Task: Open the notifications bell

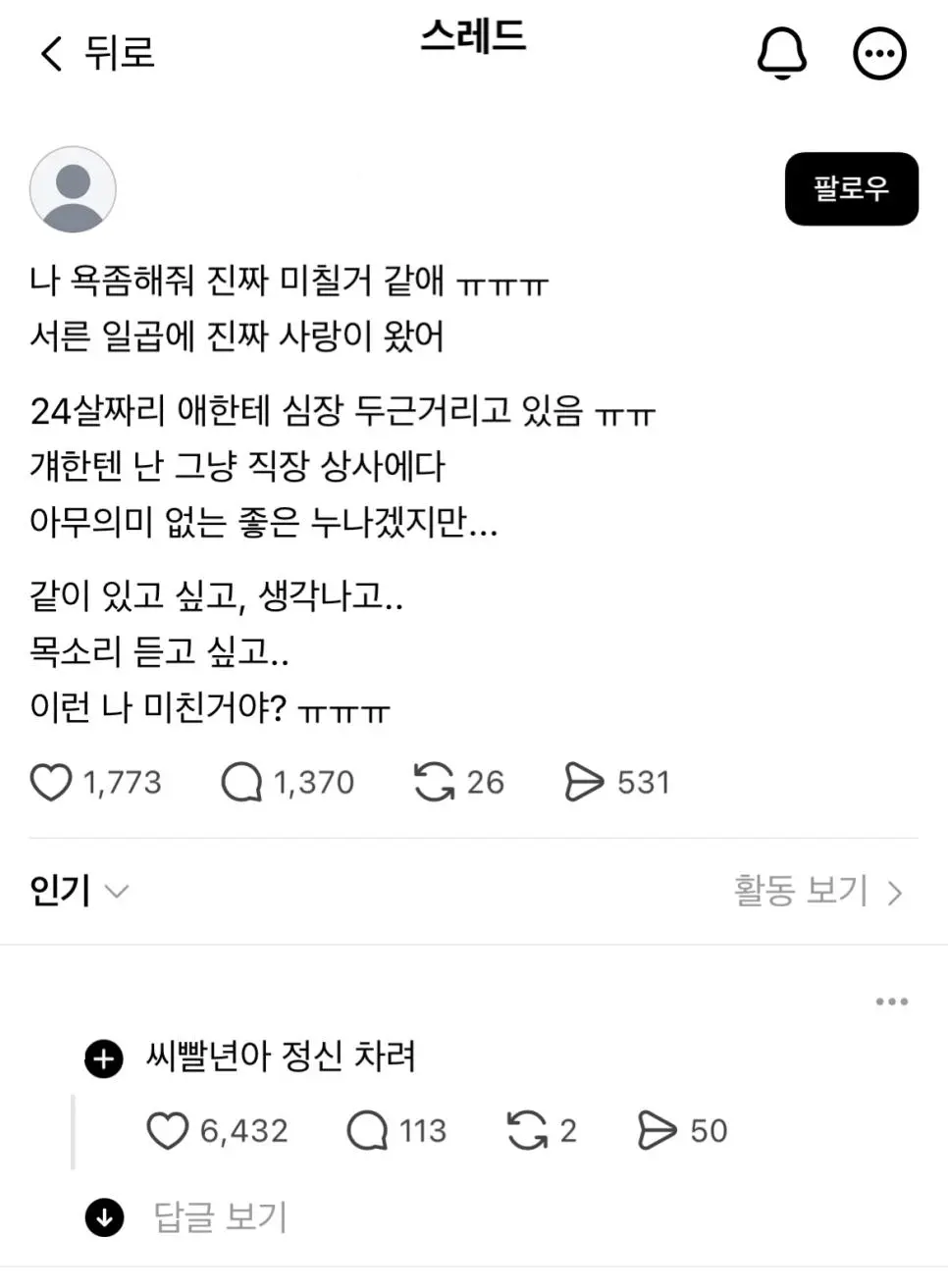Action: coord(781,53)
